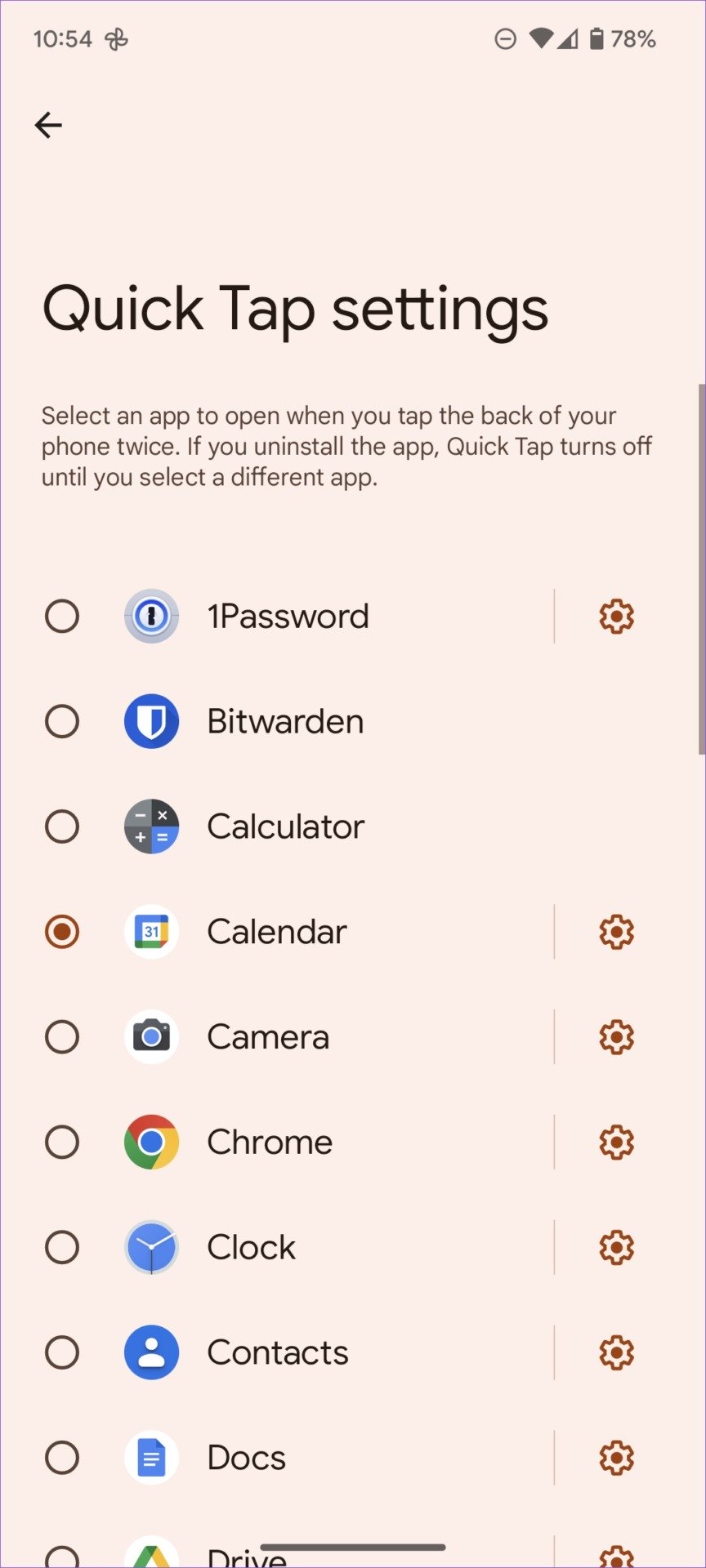
Task: Choose Chrome for Quick Tap
Action: coord(62,1142)
